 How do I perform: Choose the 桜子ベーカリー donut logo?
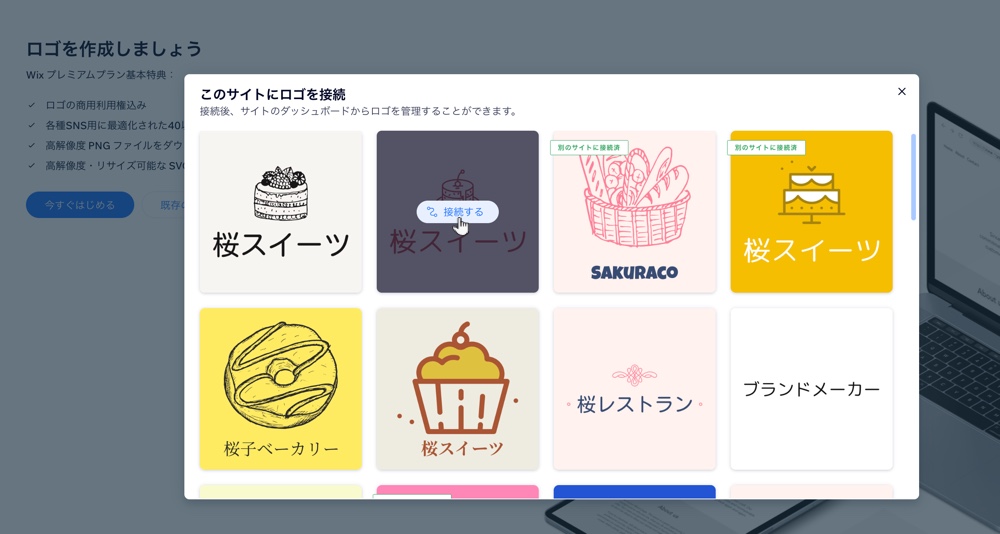[281, 388]
